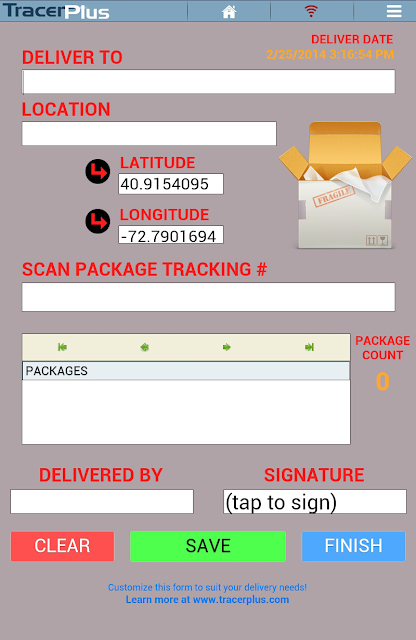
Task: Focus the Scan Package Tracking # field
Action: [x=208, y=297]
